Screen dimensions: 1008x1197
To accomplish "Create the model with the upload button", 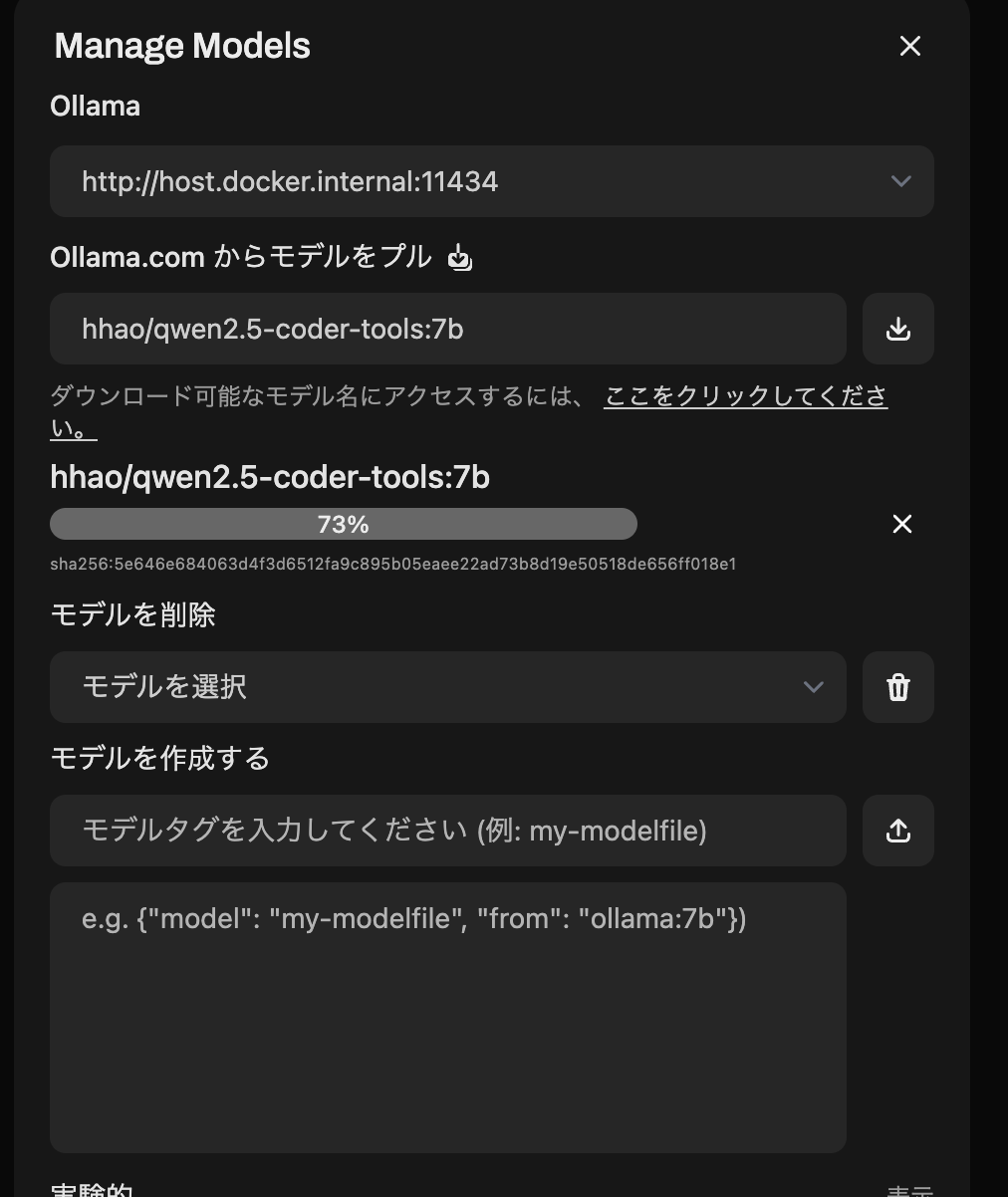I will [897, 831].
